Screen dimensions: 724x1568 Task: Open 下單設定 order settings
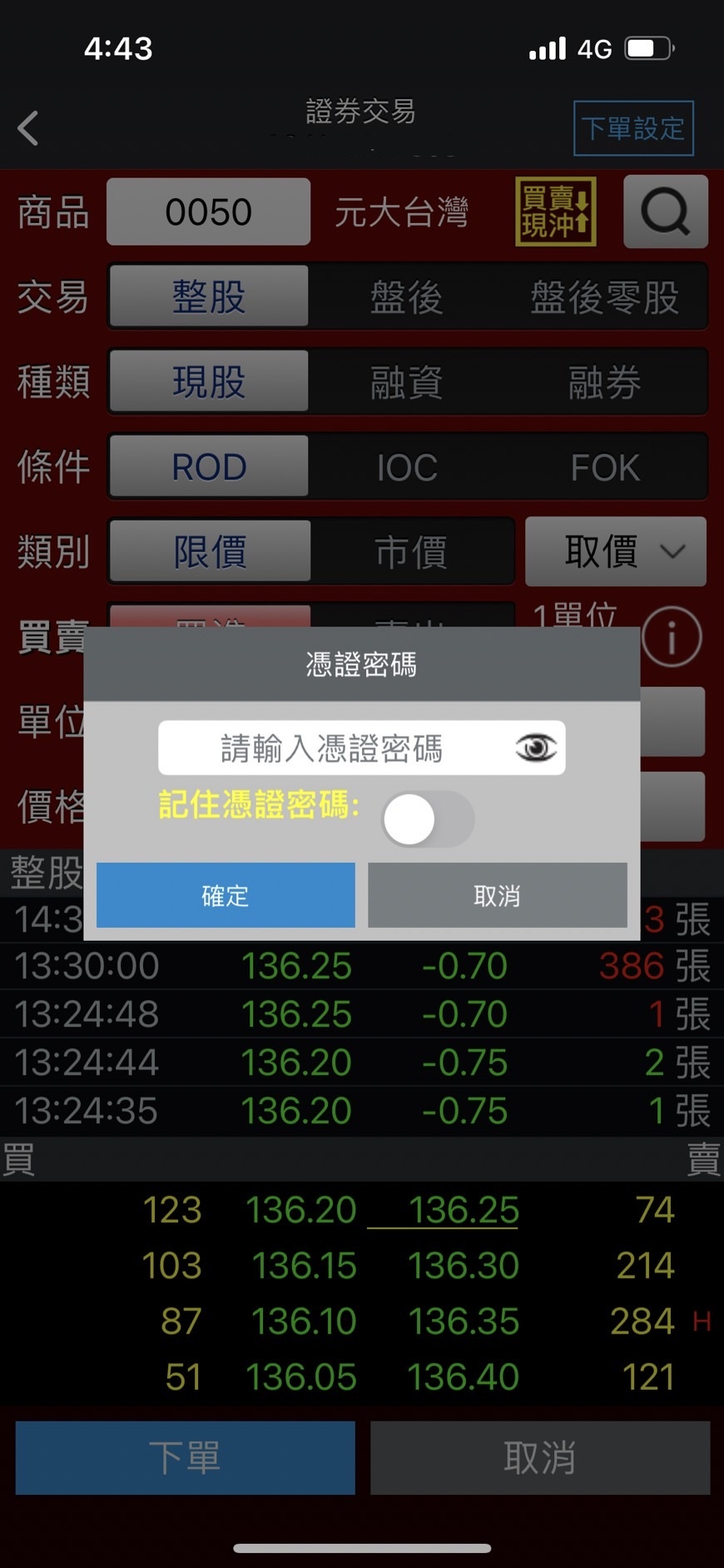[x=633, y=128]
